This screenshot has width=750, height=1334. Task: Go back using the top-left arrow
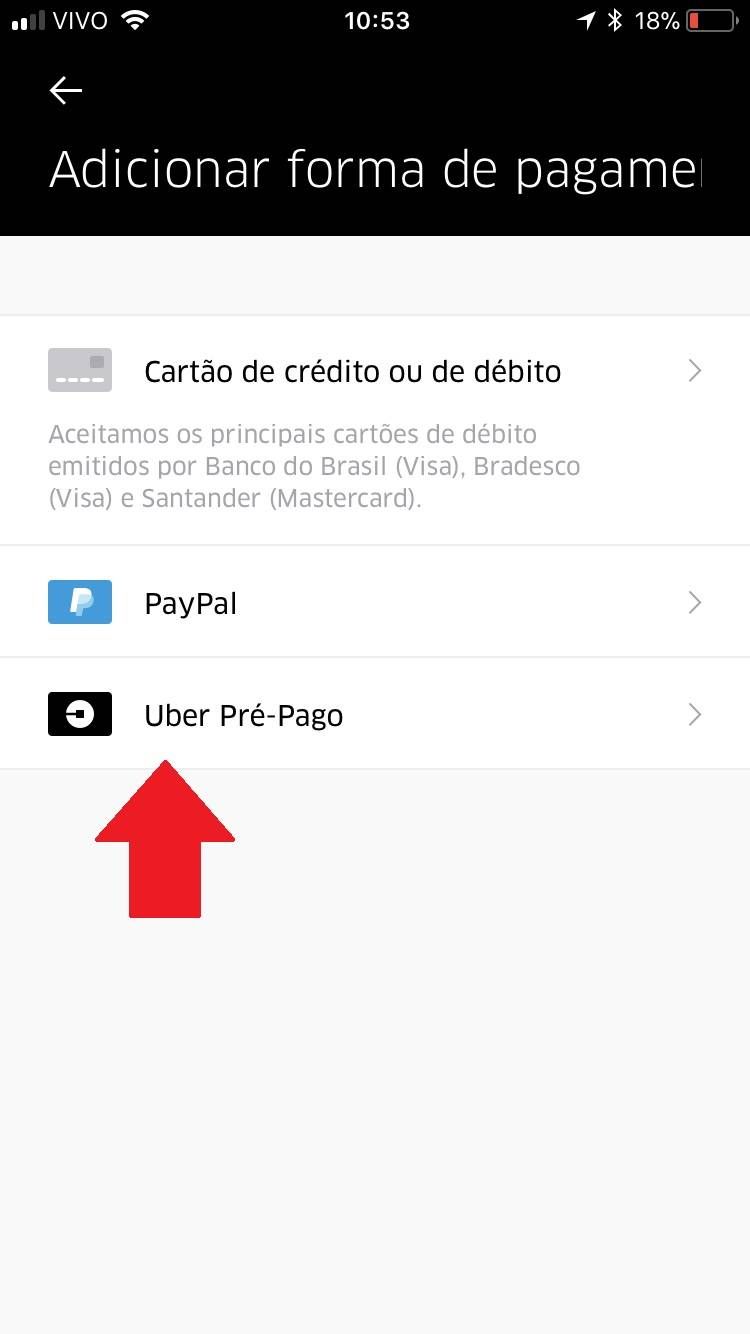tap(66, 91)
